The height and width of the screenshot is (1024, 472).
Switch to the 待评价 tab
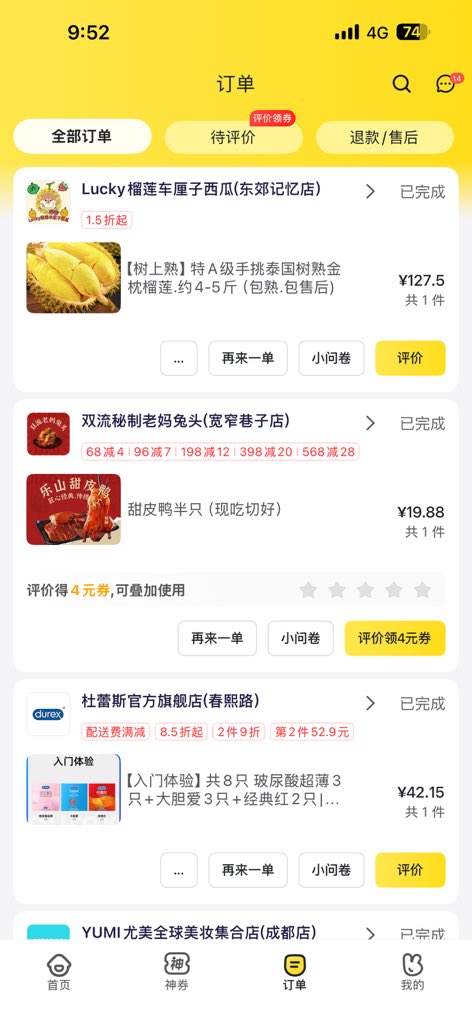click(233, 137)
